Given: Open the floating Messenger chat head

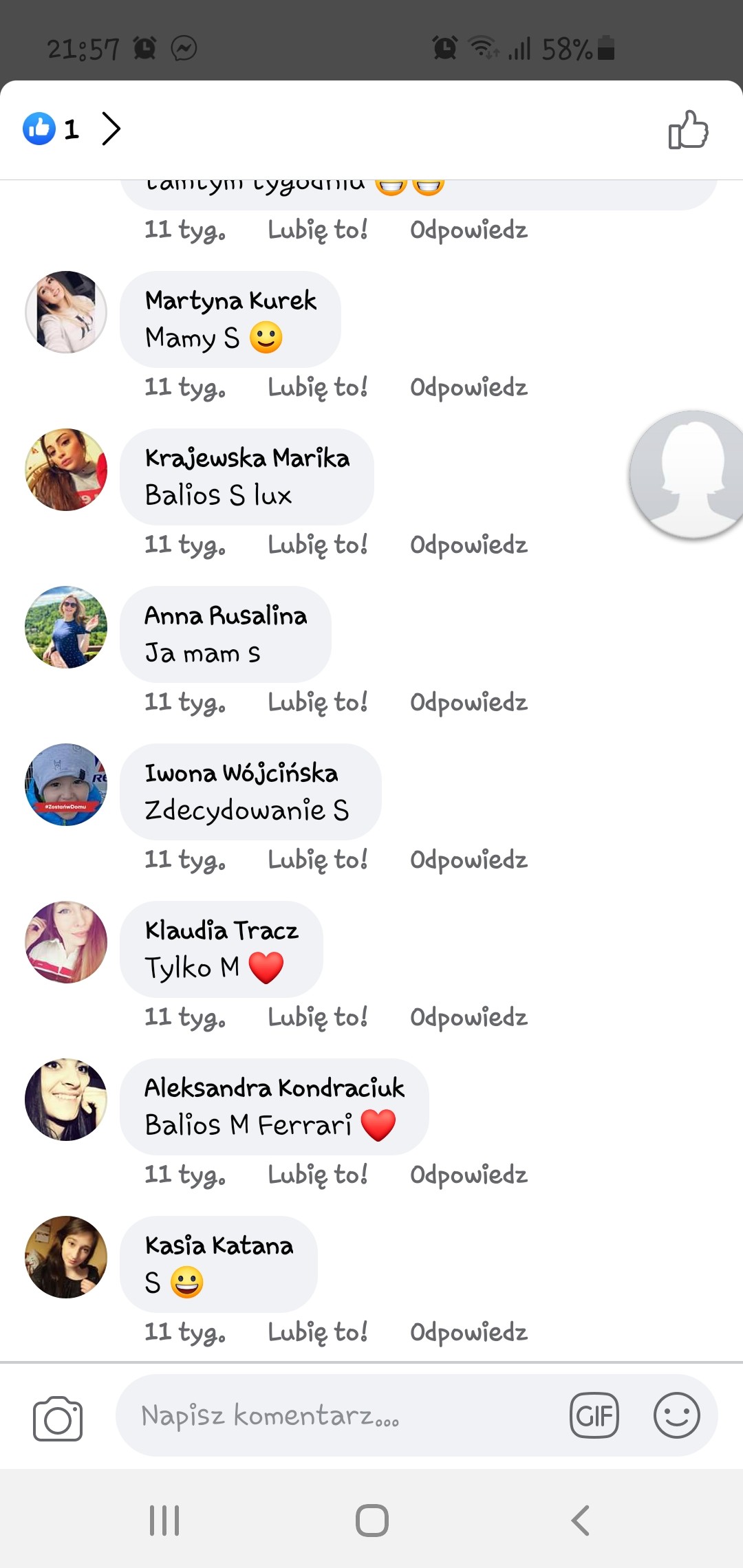Looking at the screenshot, I should coord(688,475).
